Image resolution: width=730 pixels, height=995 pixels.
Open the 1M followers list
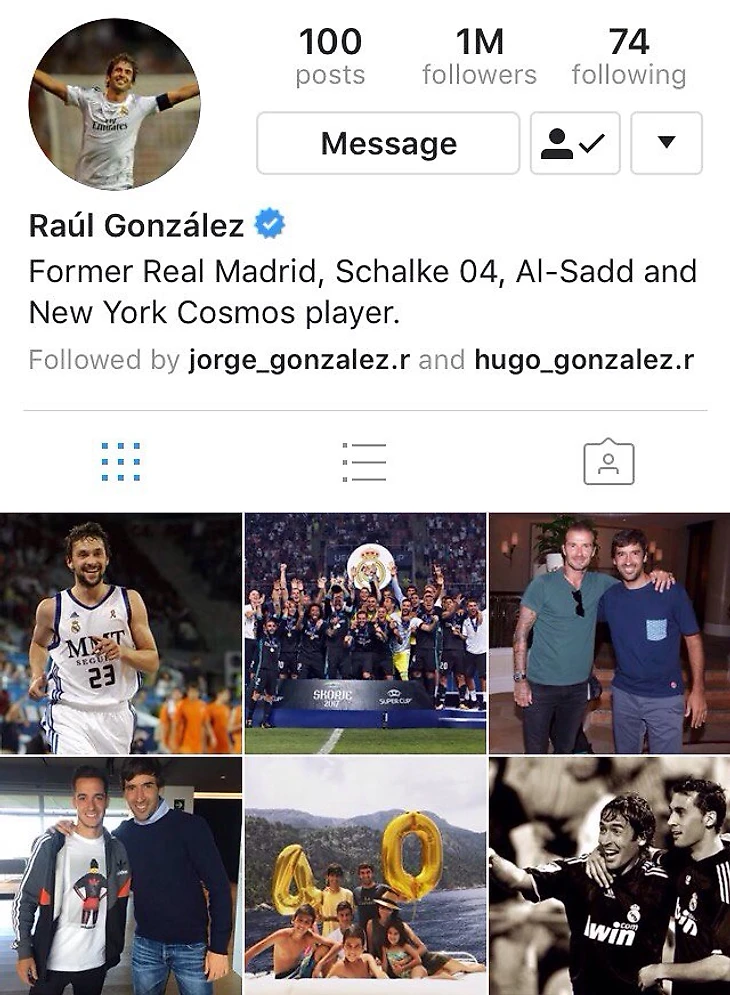(478, 57)
